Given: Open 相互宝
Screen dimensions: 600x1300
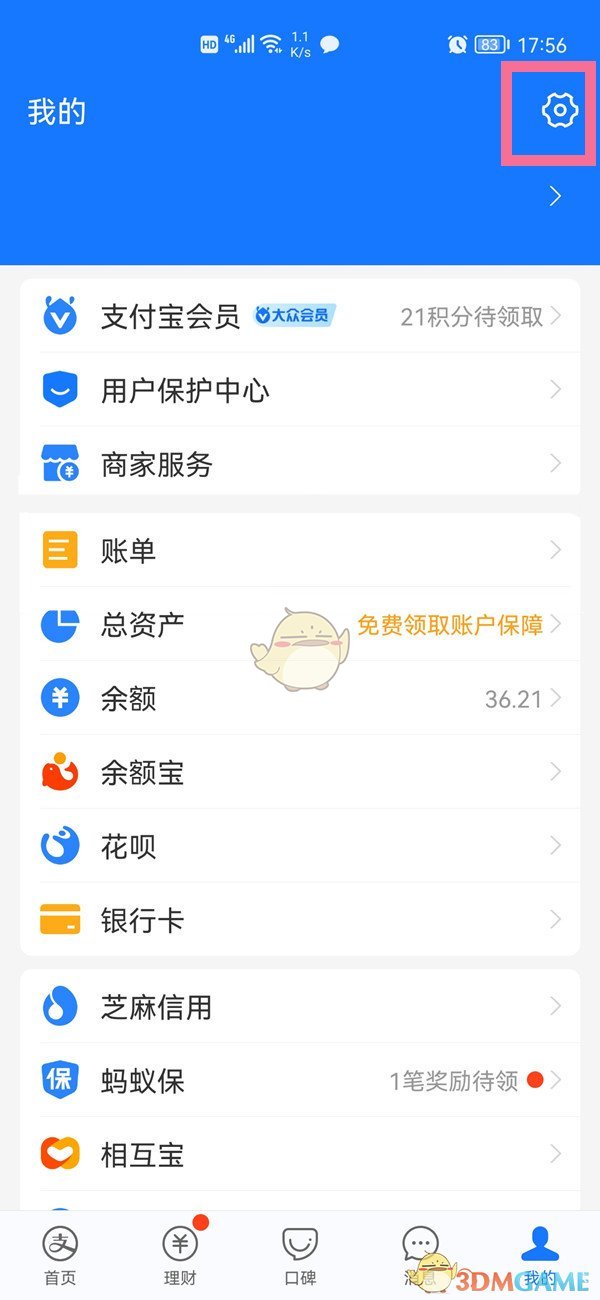Looking at the screenshot, I should pos(300,1155).
